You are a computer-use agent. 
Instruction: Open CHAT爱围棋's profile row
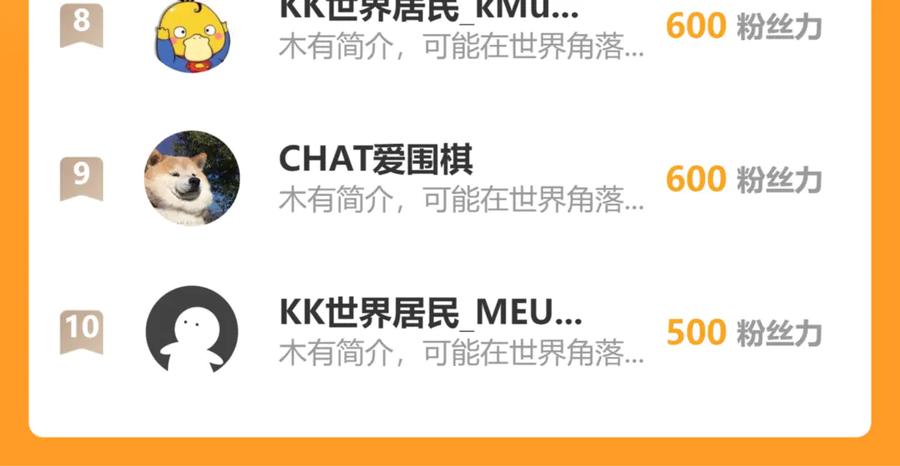[450, 178]
